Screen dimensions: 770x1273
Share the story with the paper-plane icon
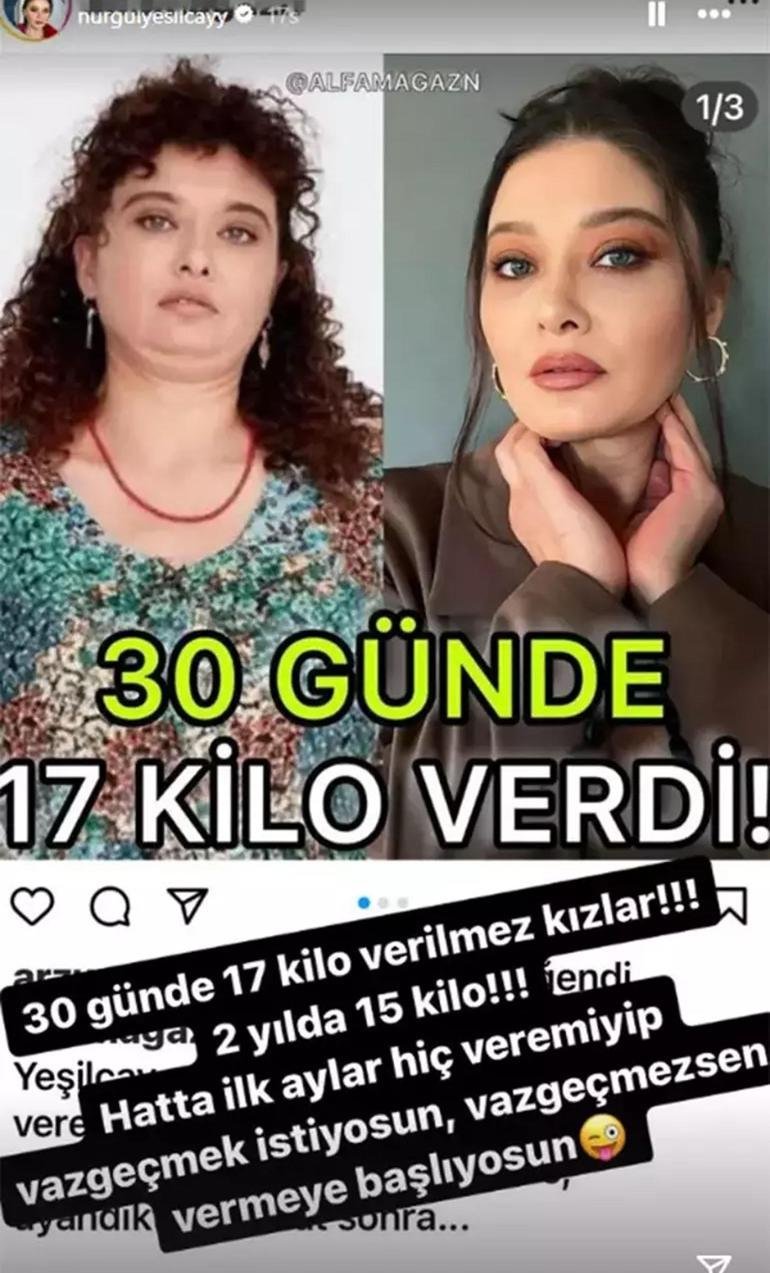click(x=713, y=1263)
